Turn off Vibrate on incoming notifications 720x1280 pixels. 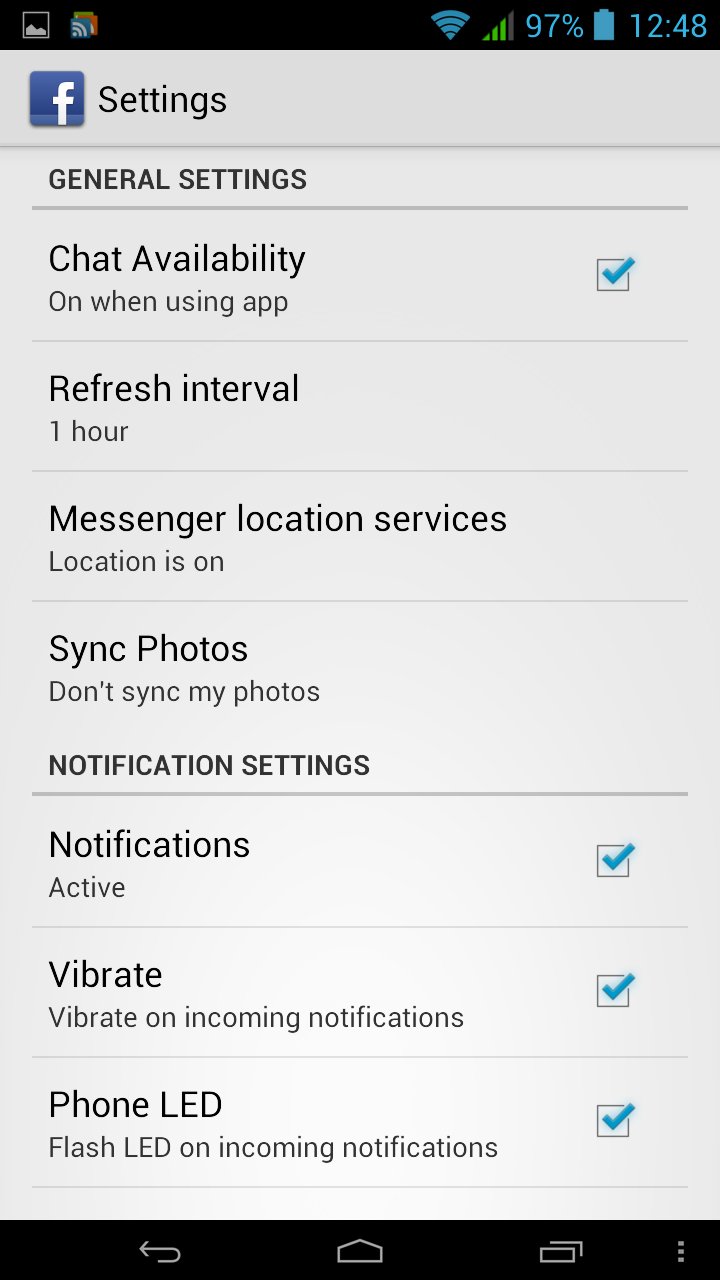click(x=613, y=990)
